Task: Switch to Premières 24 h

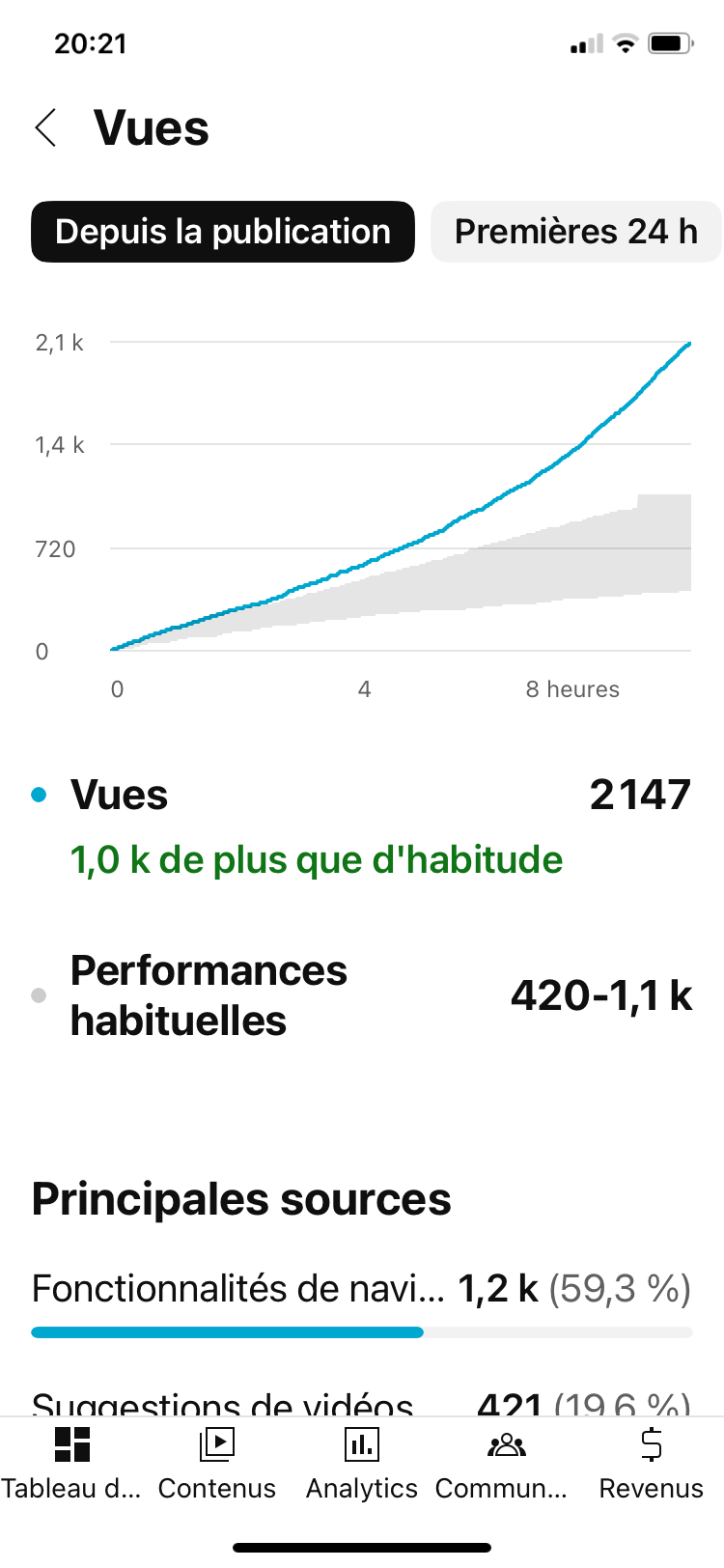Action: click(x=576, y=232)
